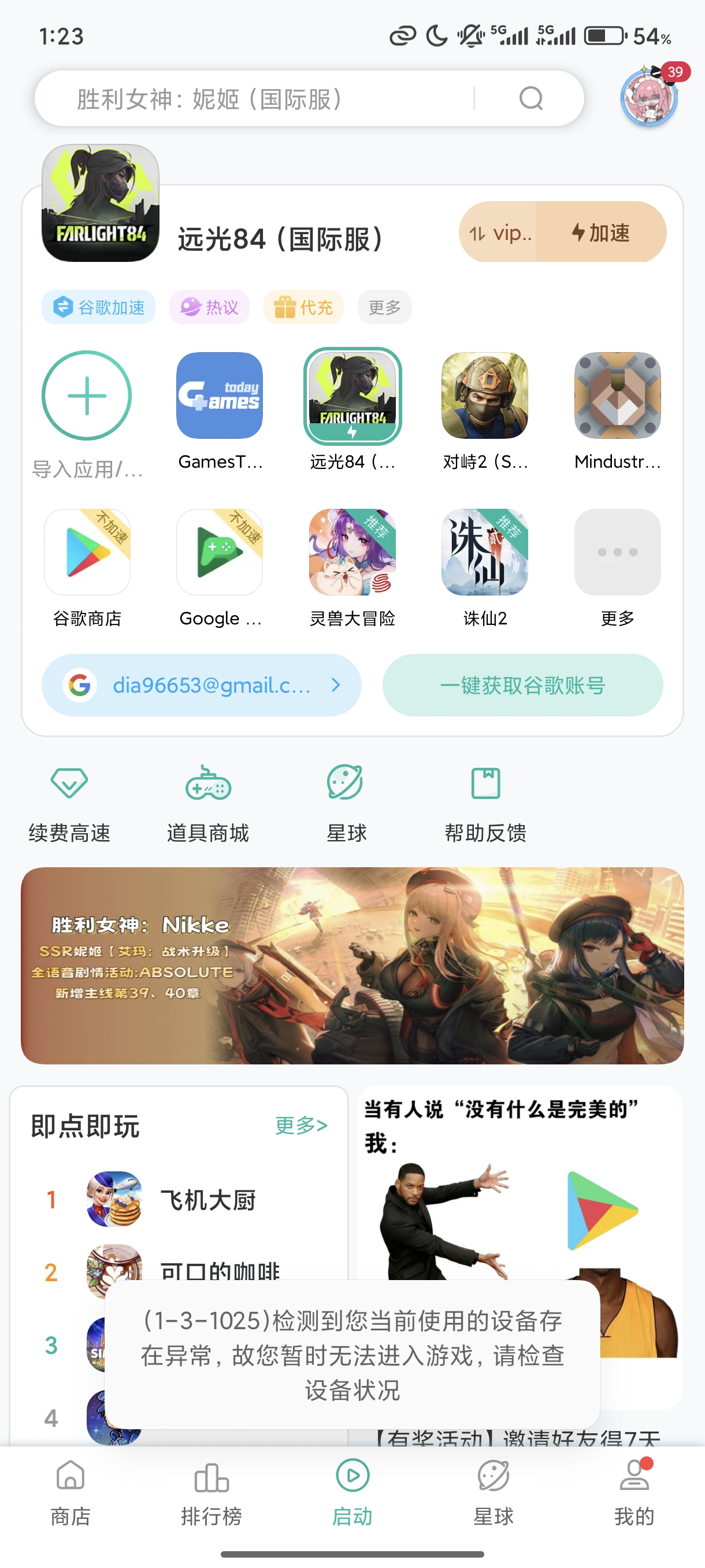
Task: Open the 热议 chip
Action: pyautogui.click(x=209, y=308)
